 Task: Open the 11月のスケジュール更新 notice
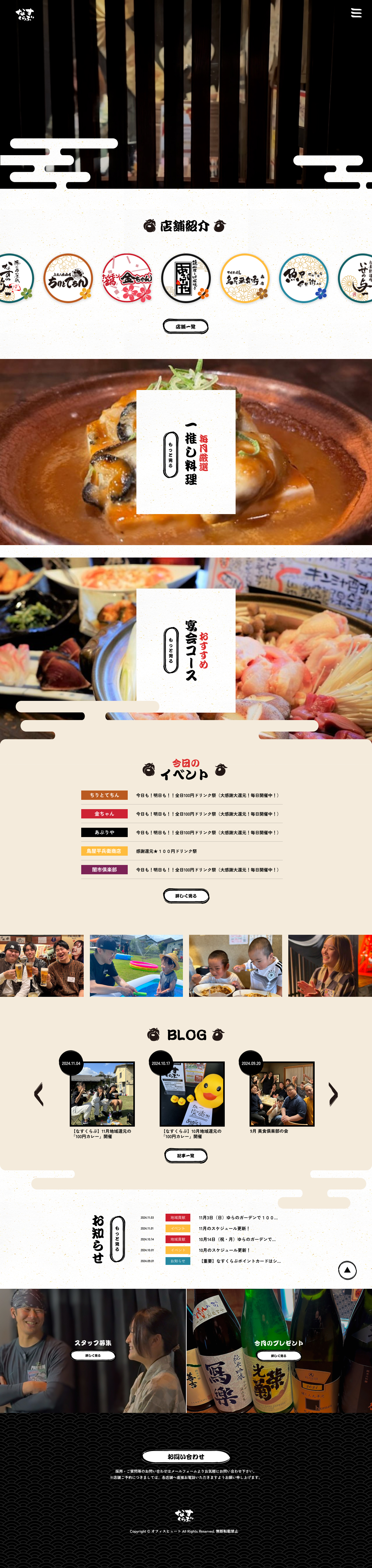pyautogui.click(x=224, y=1228)
